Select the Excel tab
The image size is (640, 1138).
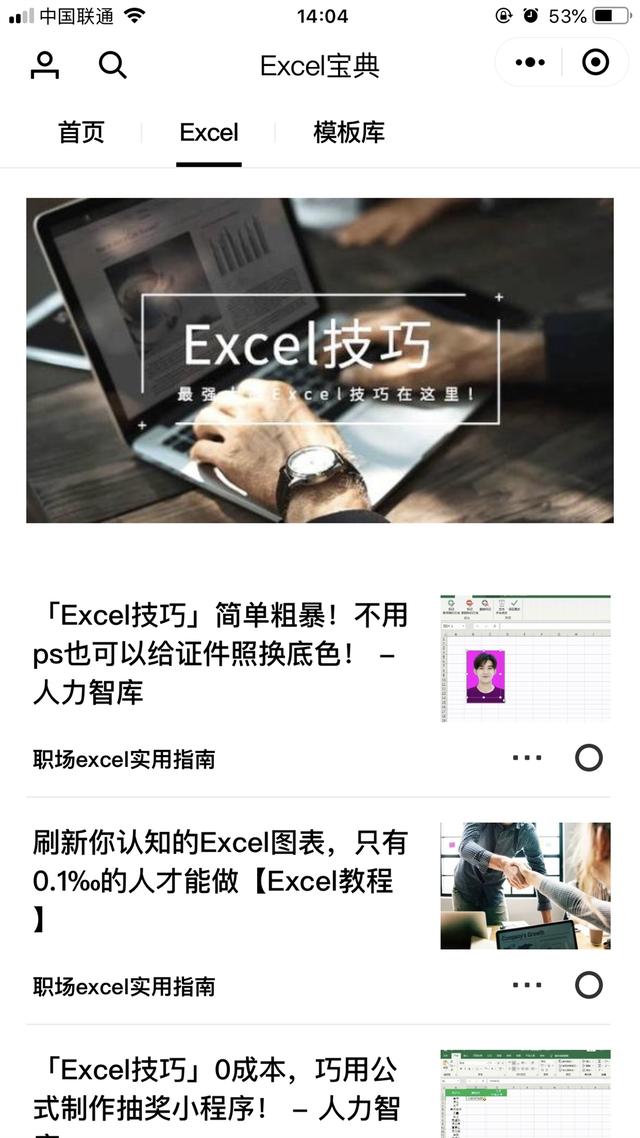pos(208,132)
